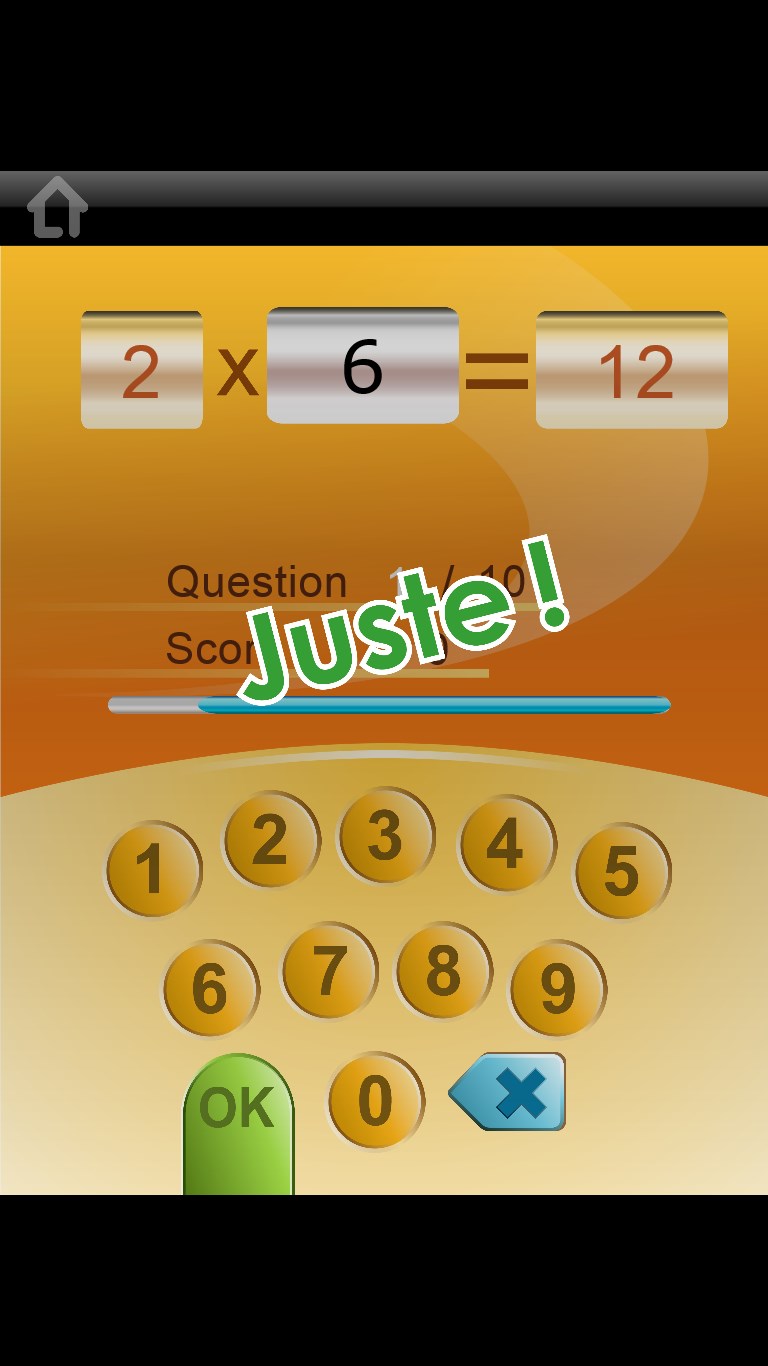Enter the number 2
768x1366 pixels.
tap(270, 840)
